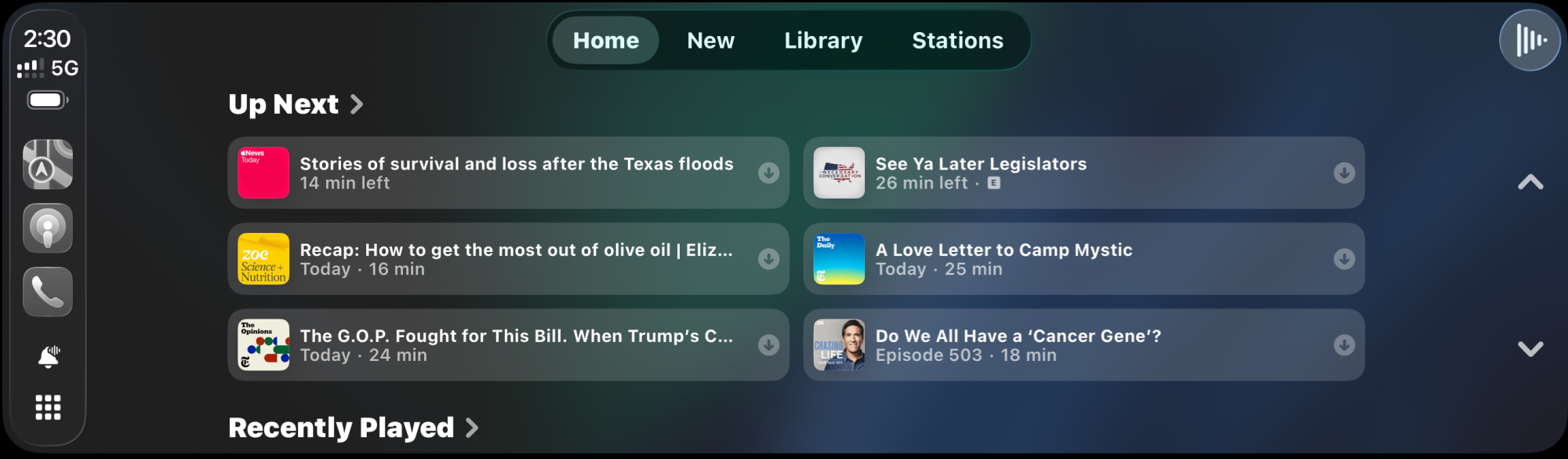Download the Texas floods episode
Screen dimensions: 1568x459
pos(768,173)
